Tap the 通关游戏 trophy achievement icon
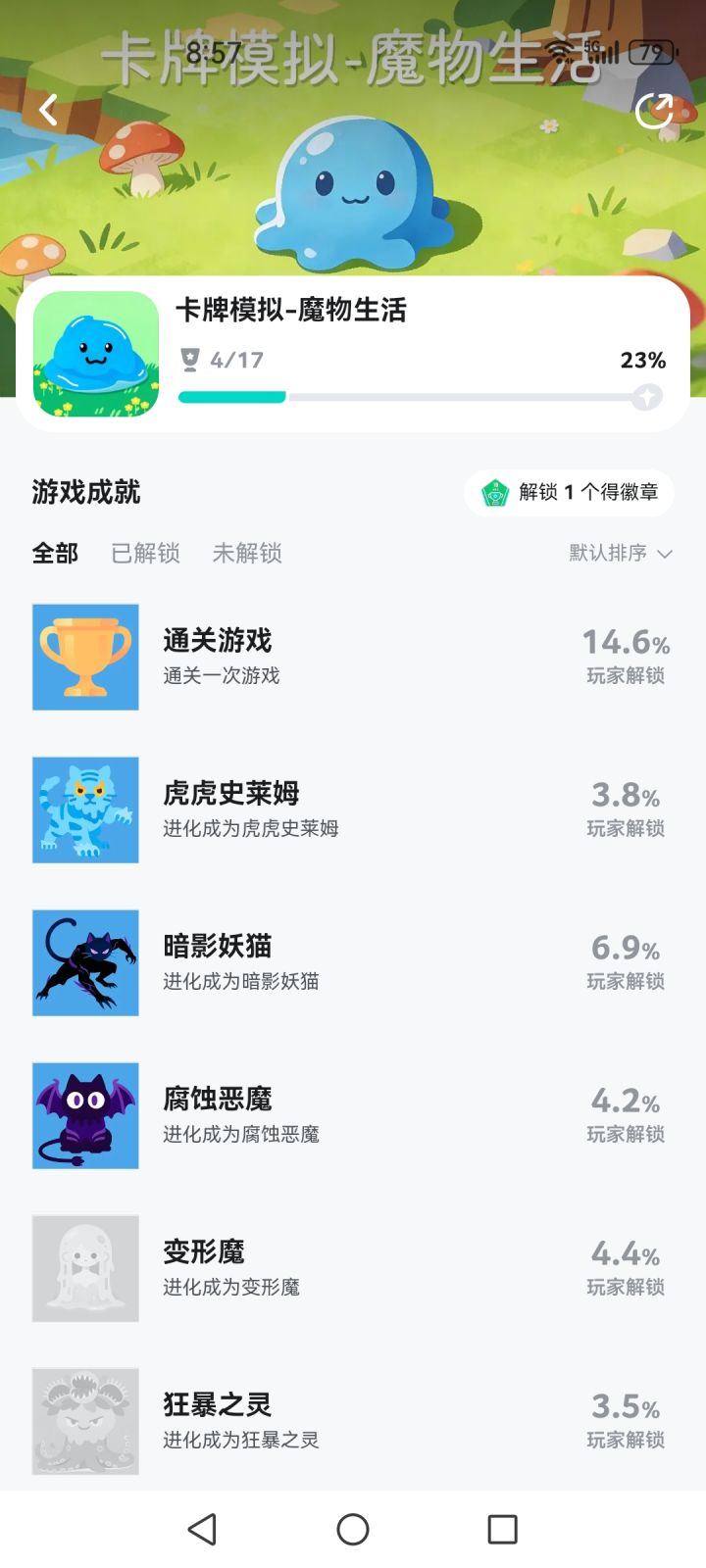 tap(84, 658)
